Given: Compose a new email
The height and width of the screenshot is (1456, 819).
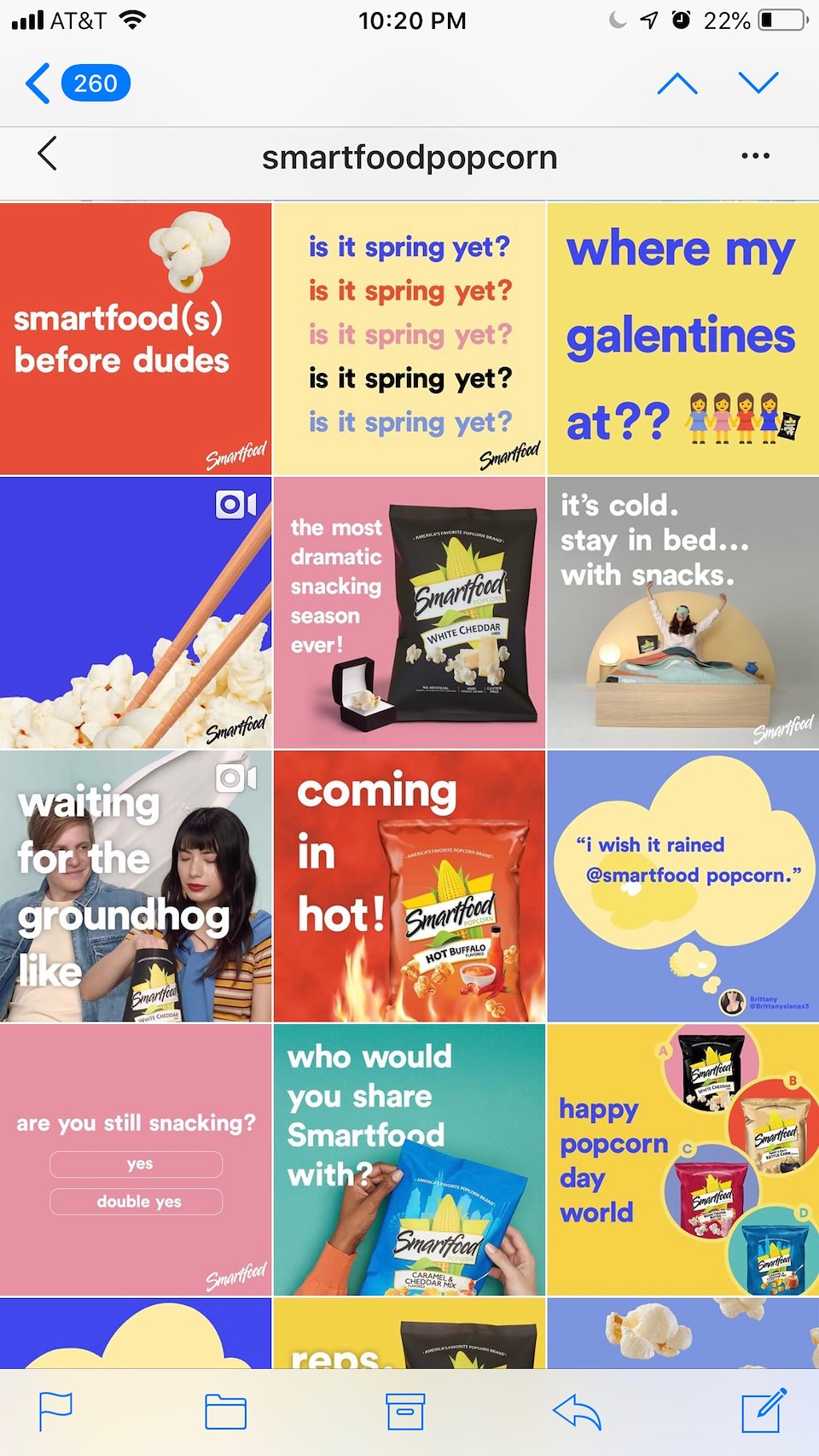Looking at the screenshot, I should (763, 1412).
